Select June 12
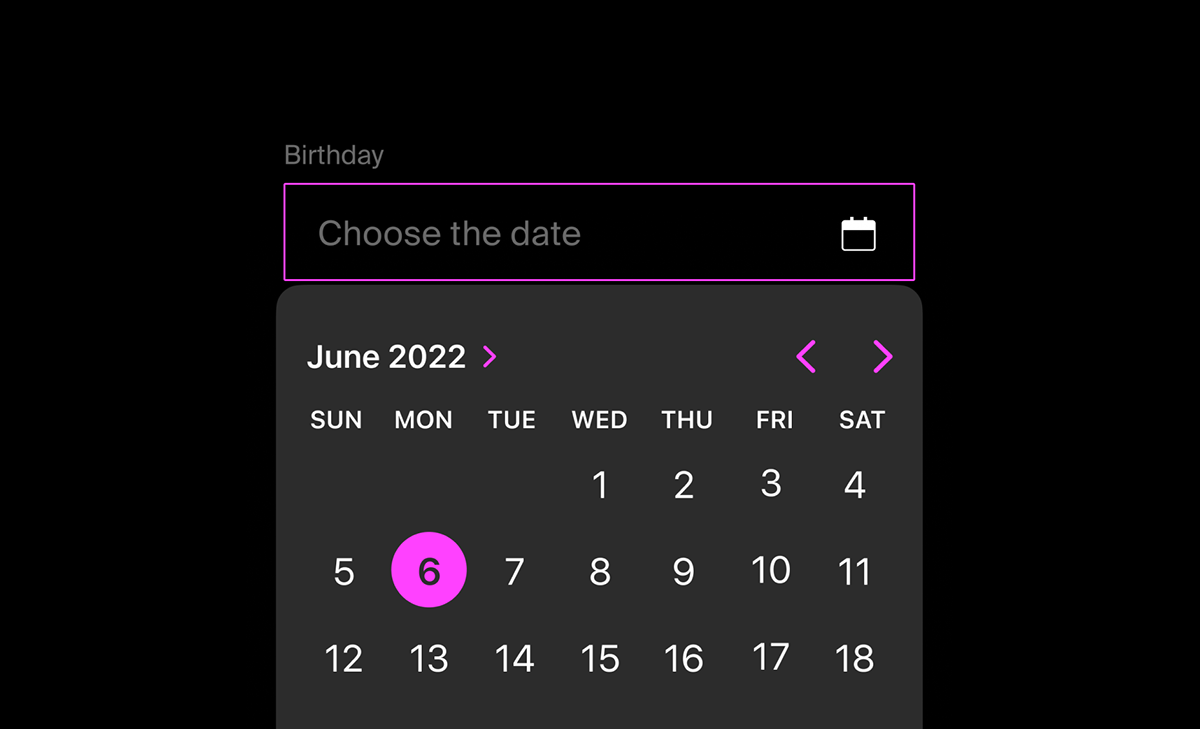The width and height of the screenshot is (1200, 729). 343,659
